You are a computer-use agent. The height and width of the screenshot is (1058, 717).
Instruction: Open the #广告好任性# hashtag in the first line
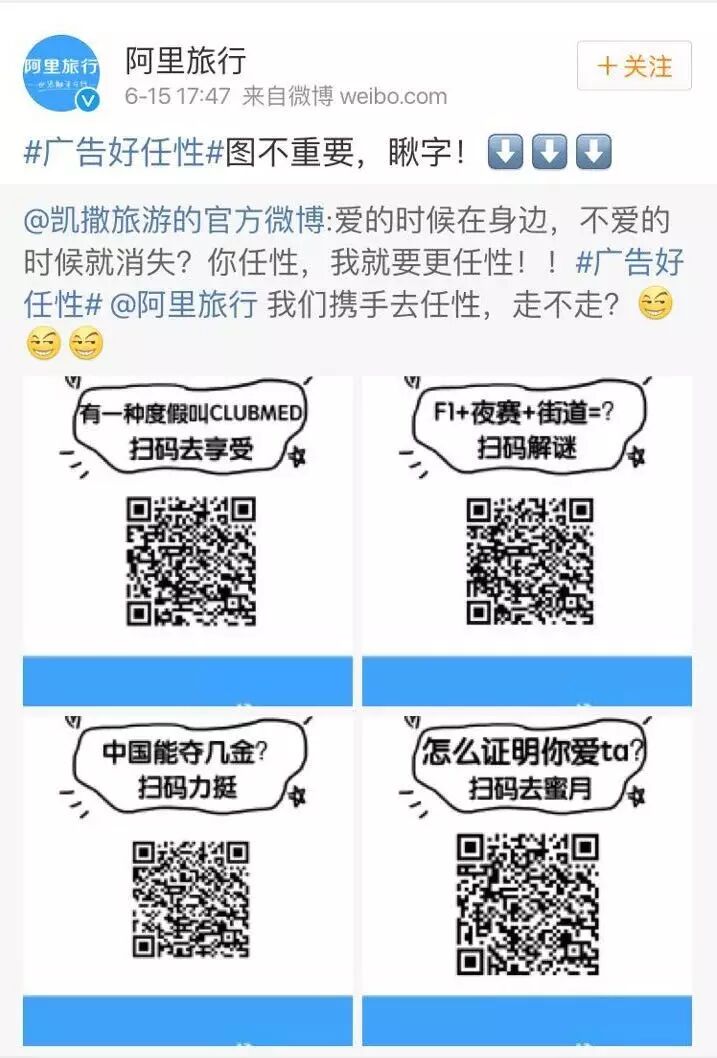(124, 153)
